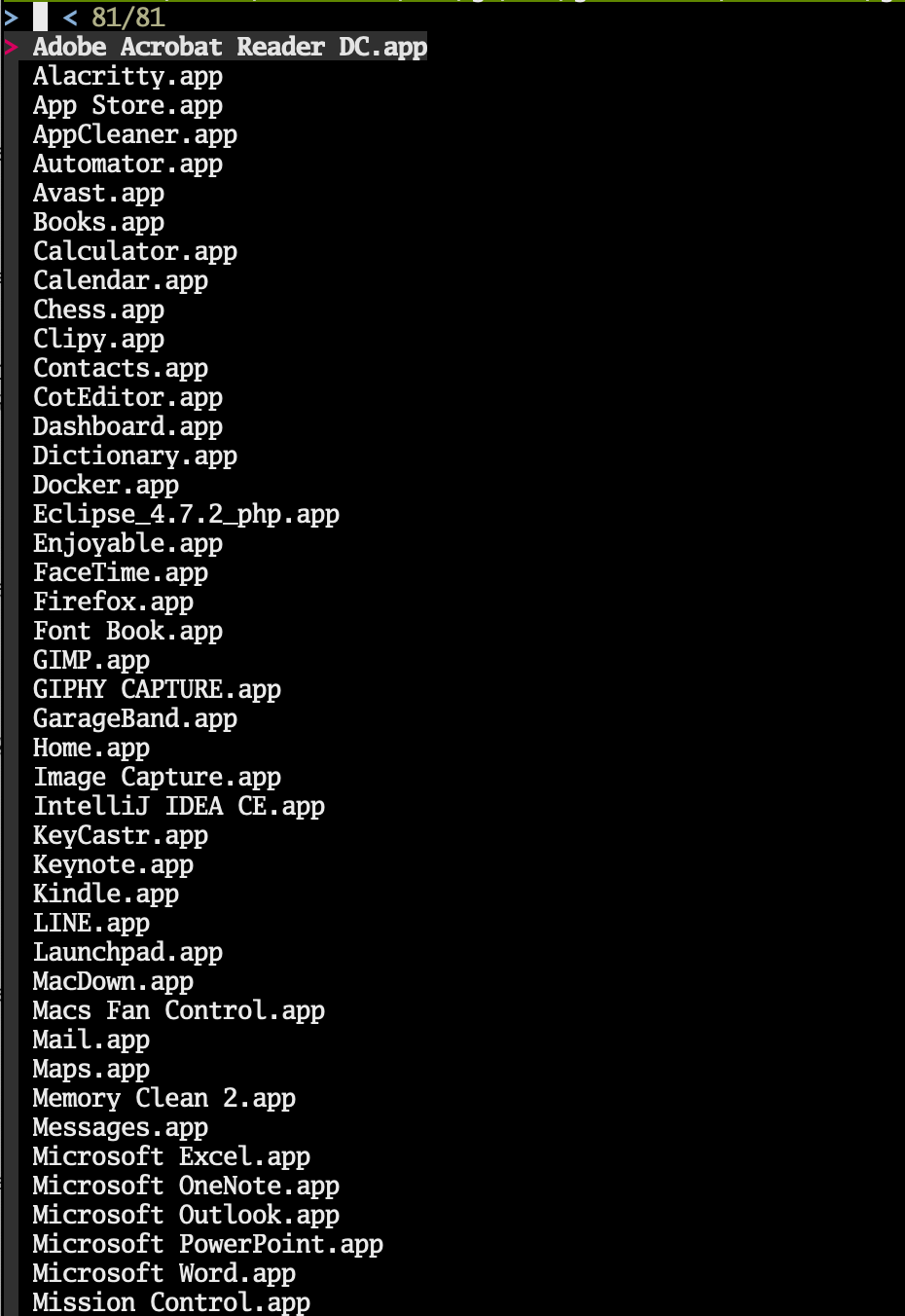
Task: Choose Microsoft Excel.app entry
Action: coord(171,1156)
